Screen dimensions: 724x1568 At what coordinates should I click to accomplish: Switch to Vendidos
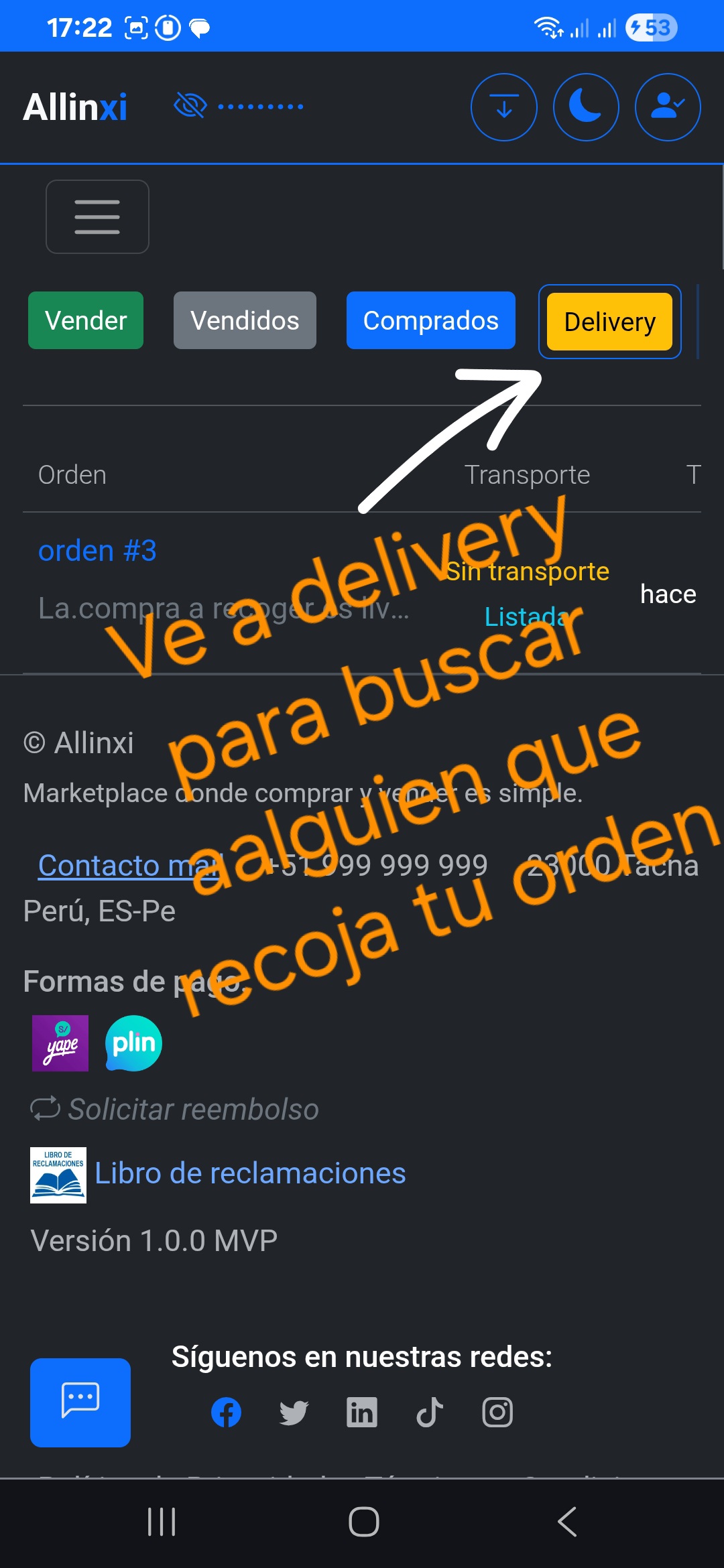245,320
